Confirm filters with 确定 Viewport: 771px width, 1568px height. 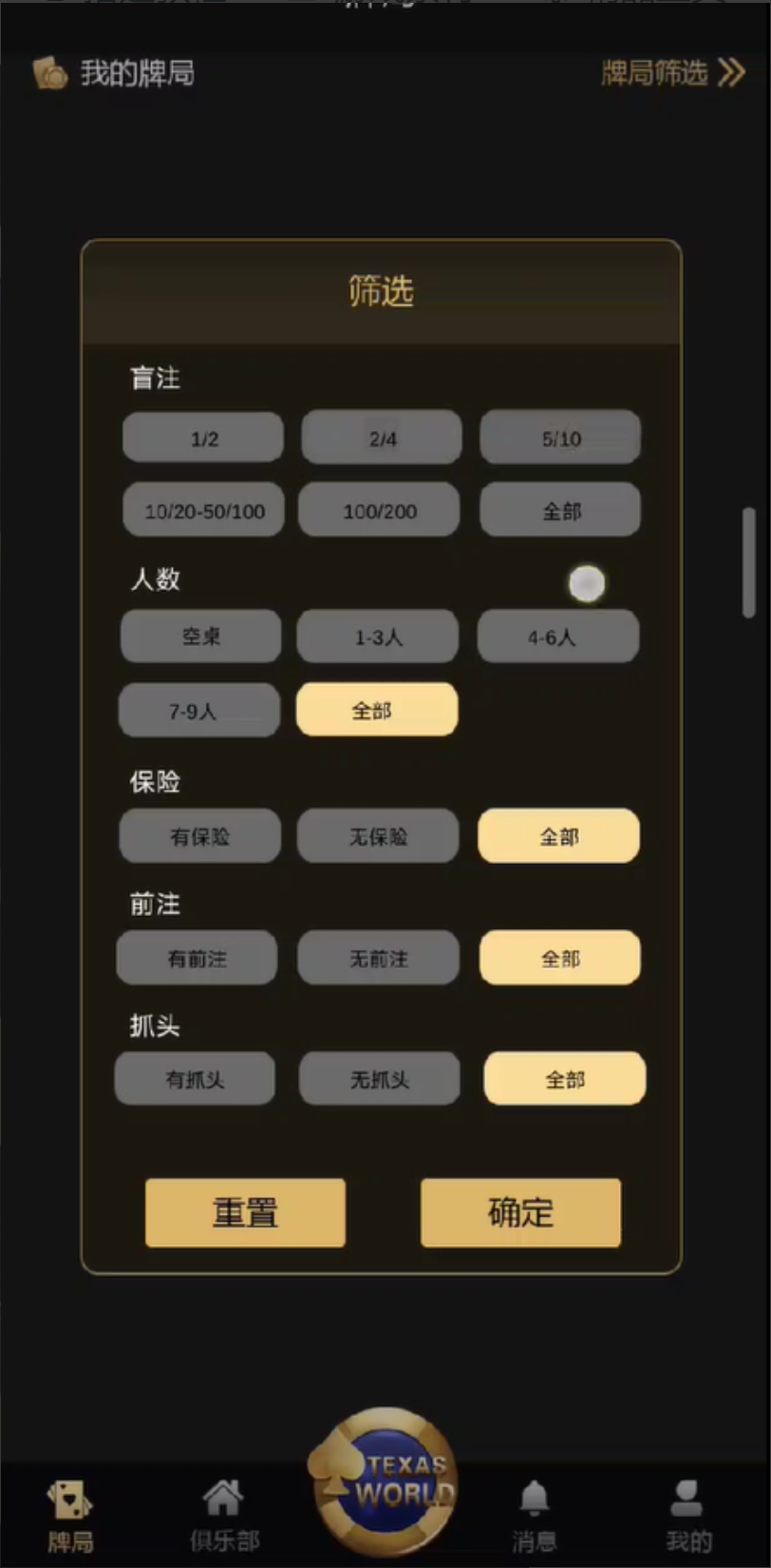[520, 1212]
